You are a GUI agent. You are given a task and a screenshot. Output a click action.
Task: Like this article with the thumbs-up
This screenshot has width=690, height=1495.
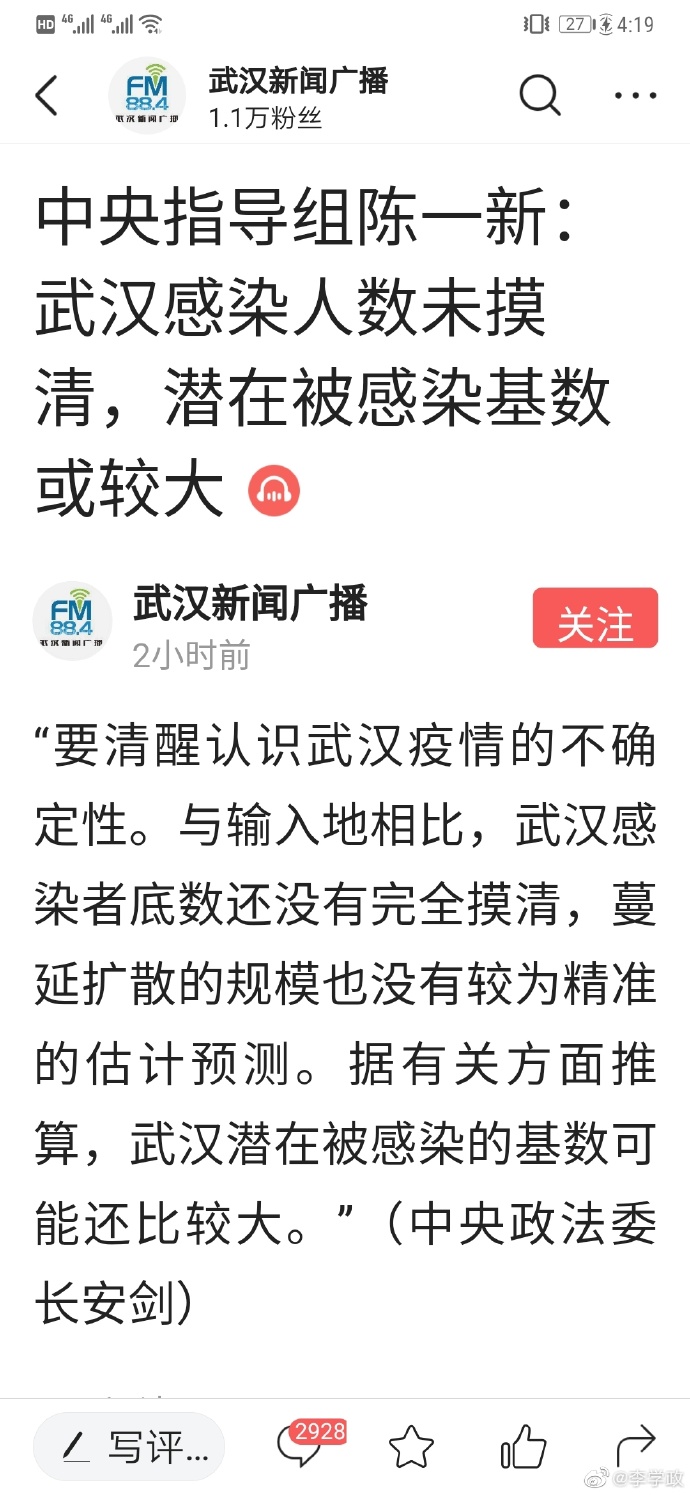pos(523,1446)
